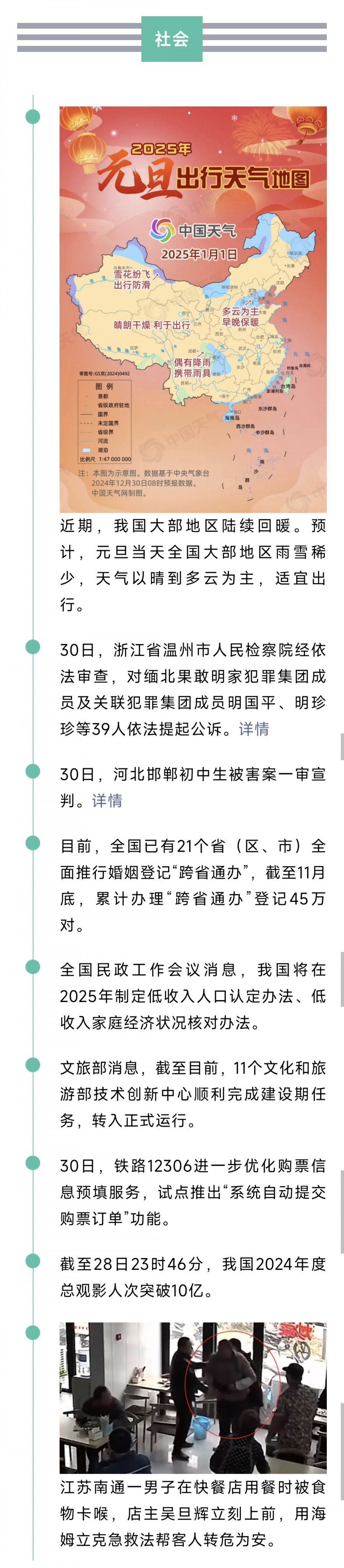Open 详情 link for 明家犯罪集团 prosecution news
This screenshot has height=1568, width=344.
point(253,729)
